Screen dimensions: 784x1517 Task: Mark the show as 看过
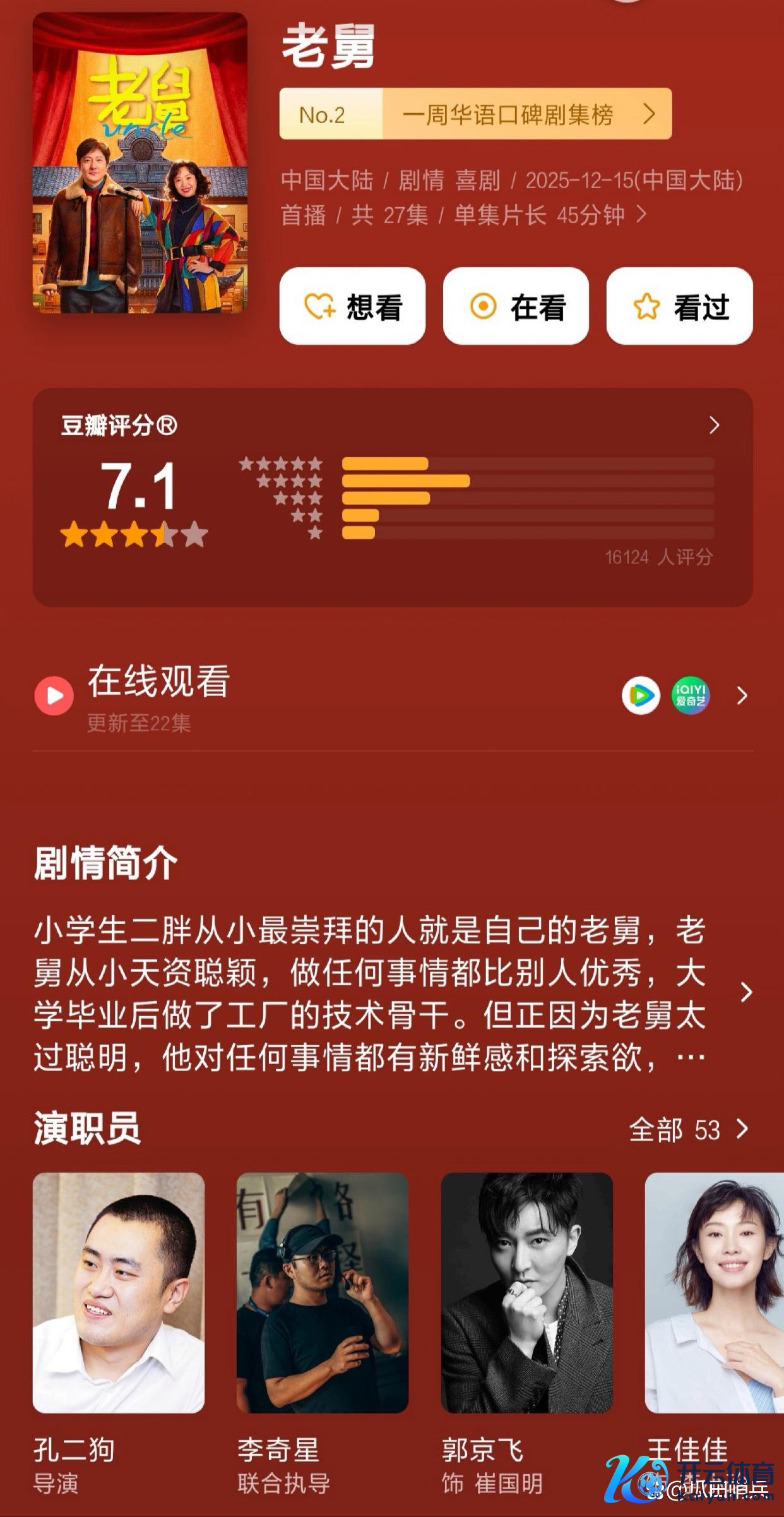679,306
